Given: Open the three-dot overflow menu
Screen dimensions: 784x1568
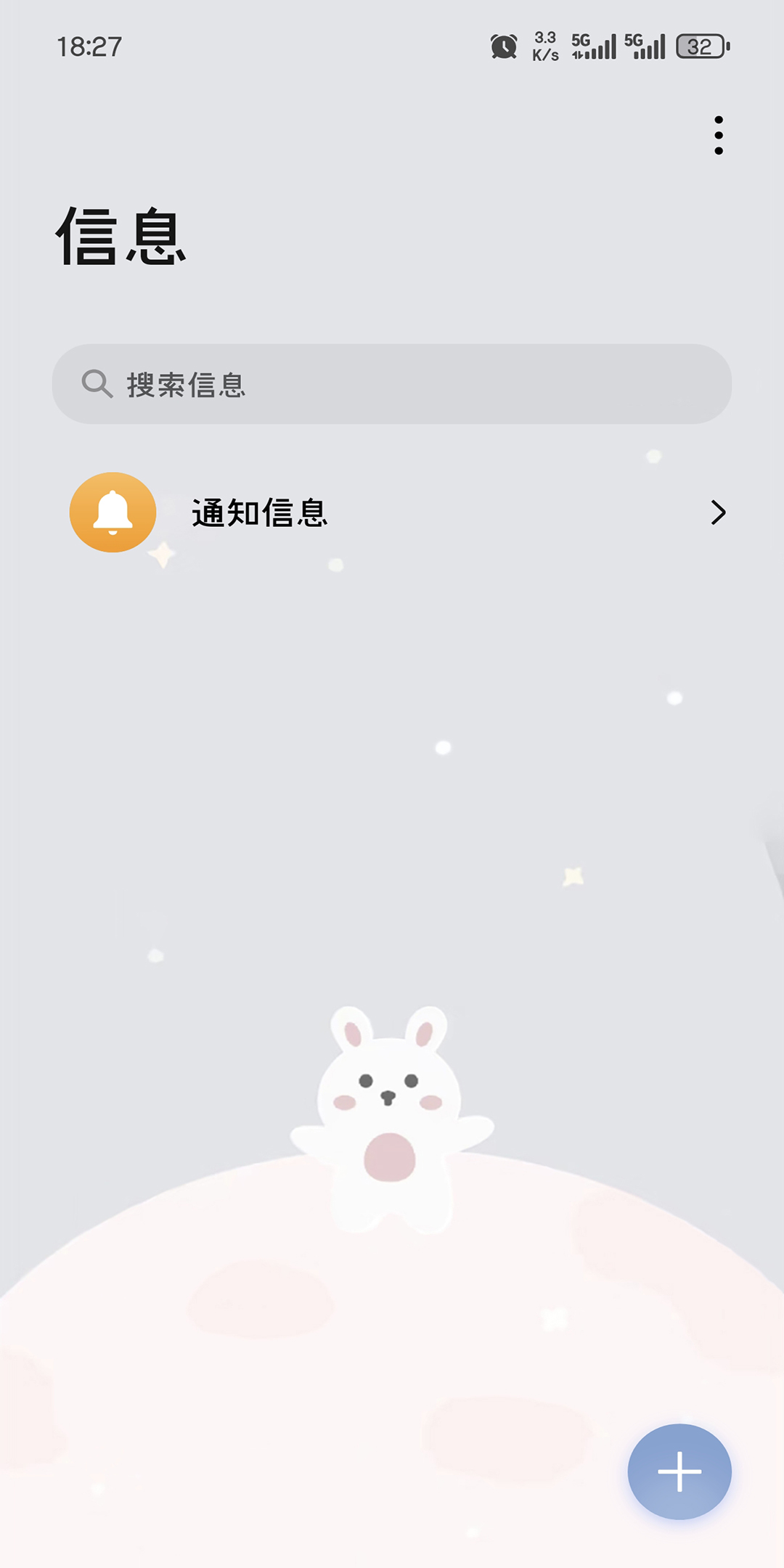Looking at the screenshot, I should 718,135.
